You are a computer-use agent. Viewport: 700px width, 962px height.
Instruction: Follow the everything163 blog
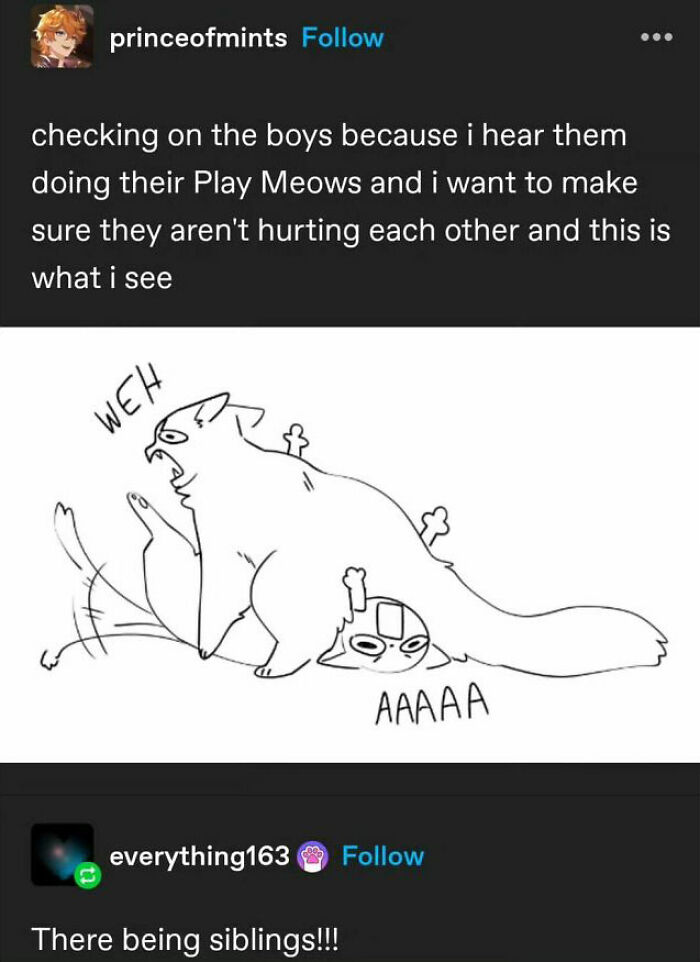(x=383, y=856)
